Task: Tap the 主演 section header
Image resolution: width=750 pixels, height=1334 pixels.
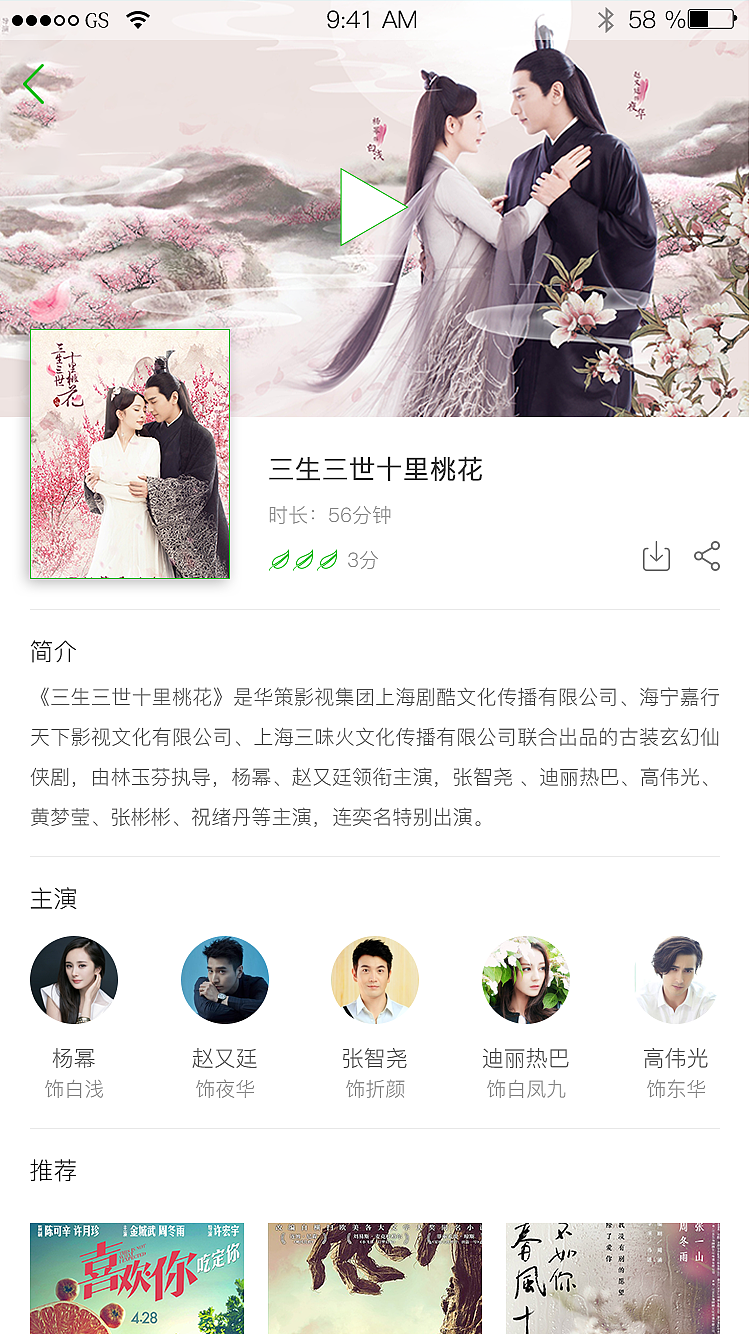Action: [x=51, y=899]
